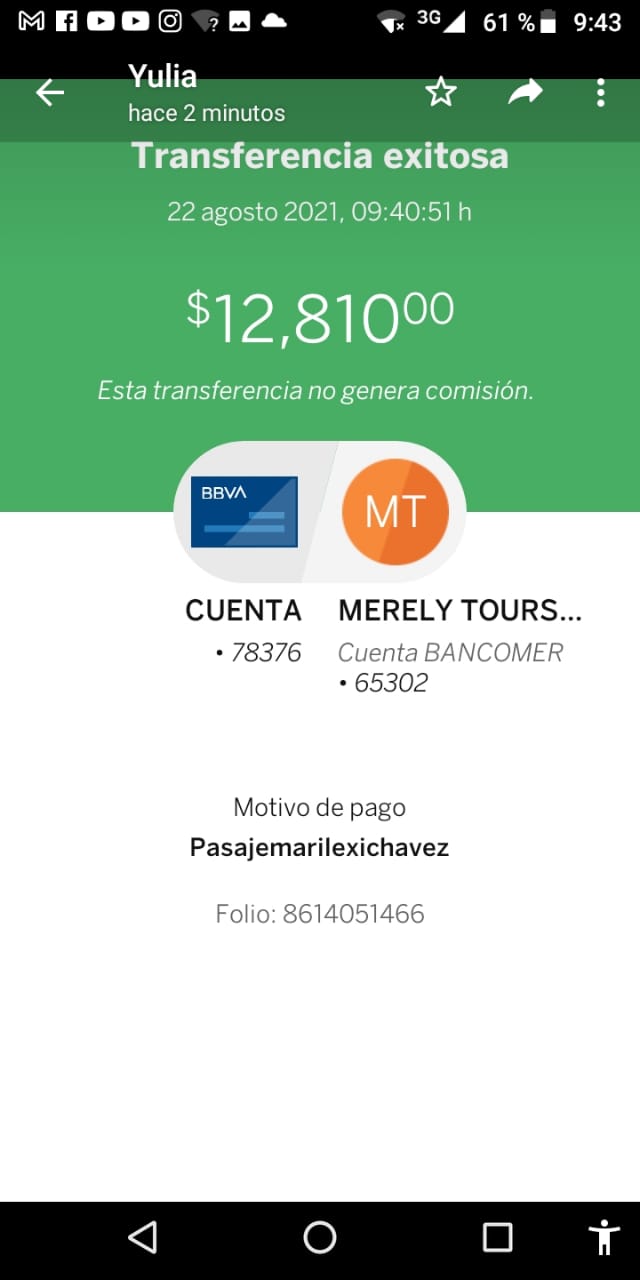
Task: Forward the image with the arrow icon
Action: 525,92
